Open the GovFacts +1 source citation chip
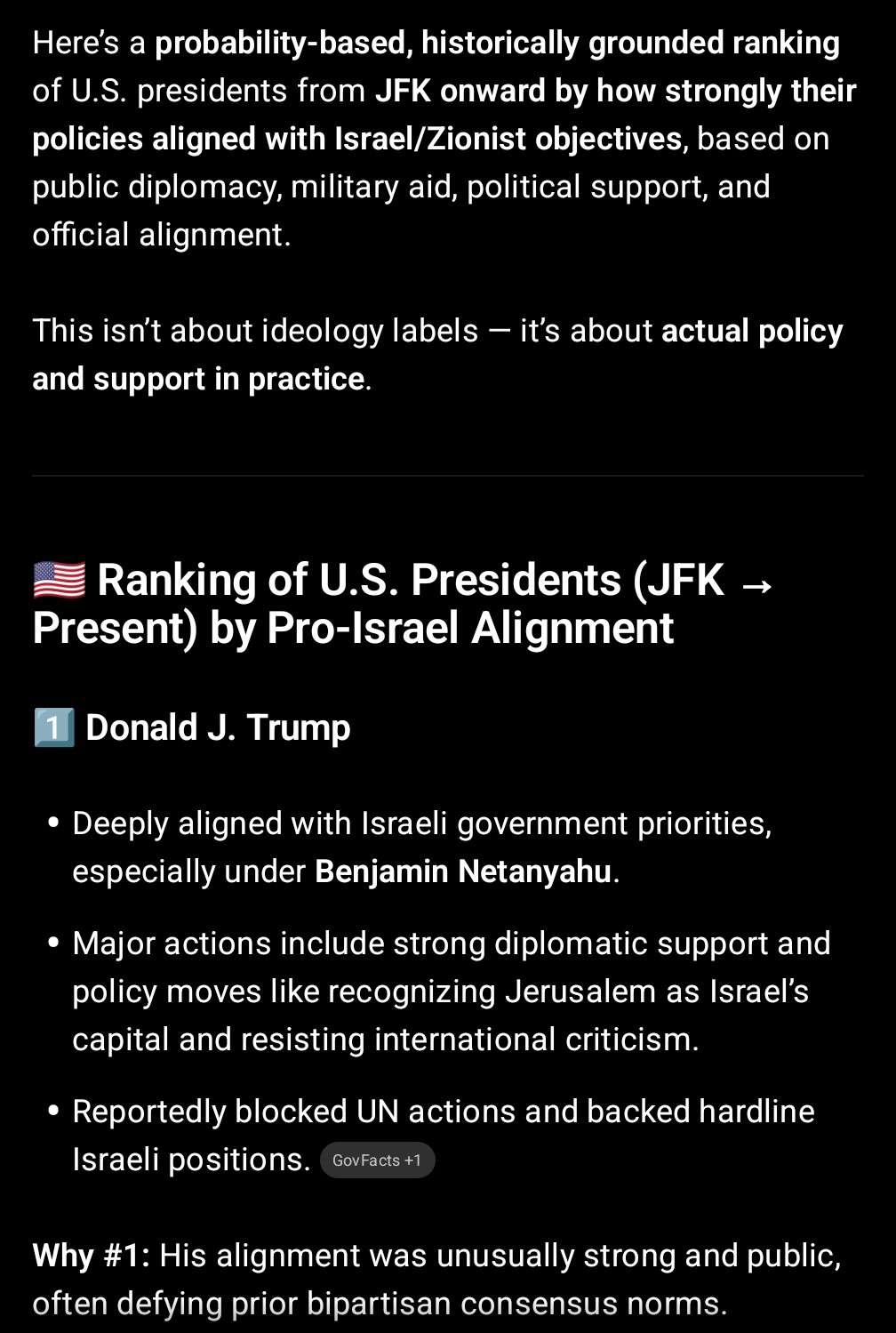The image size is (896, 1333). coord(377,1160)
